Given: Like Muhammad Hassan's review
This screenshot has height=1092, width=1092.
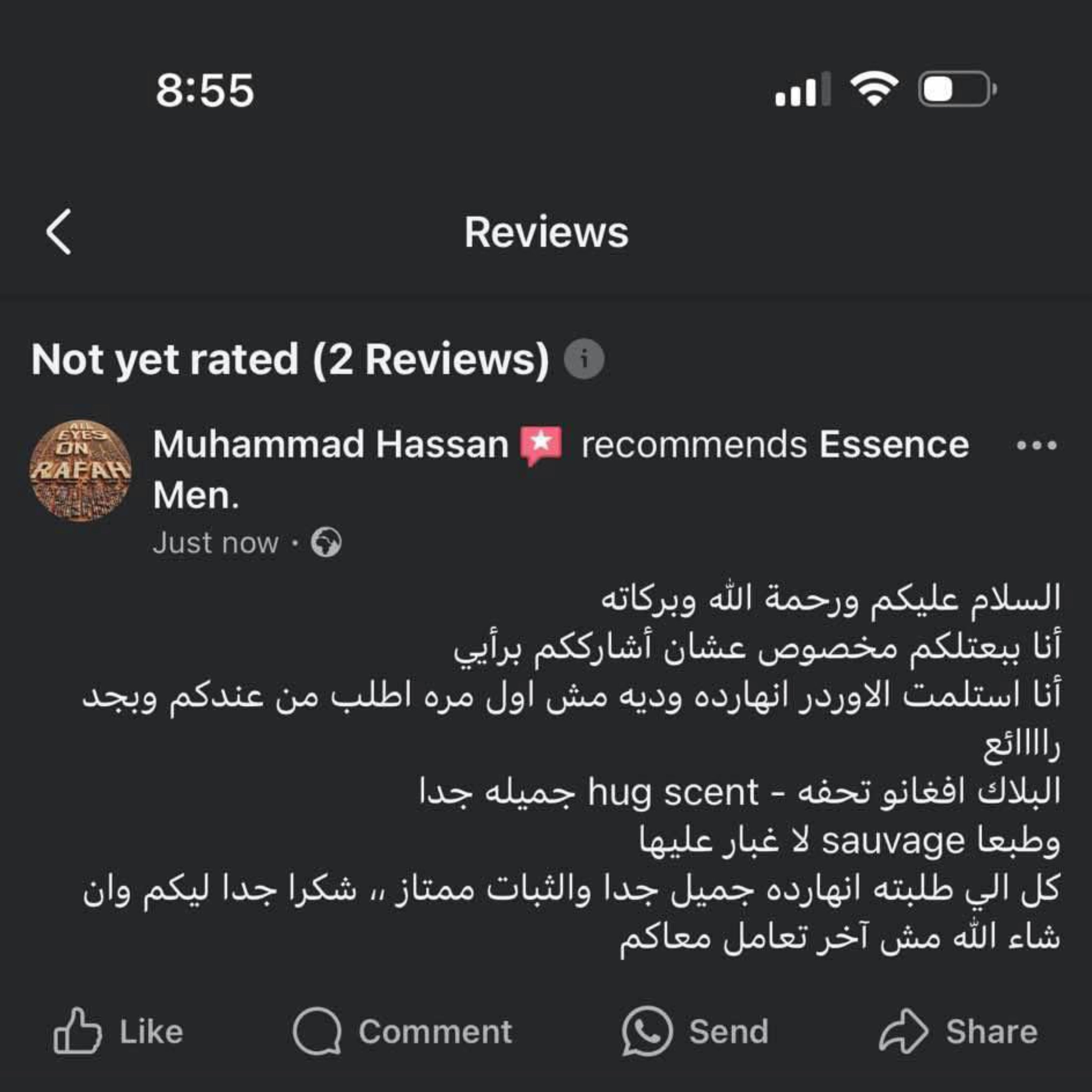Looking at the screenshot, I should pos(119,1031).
